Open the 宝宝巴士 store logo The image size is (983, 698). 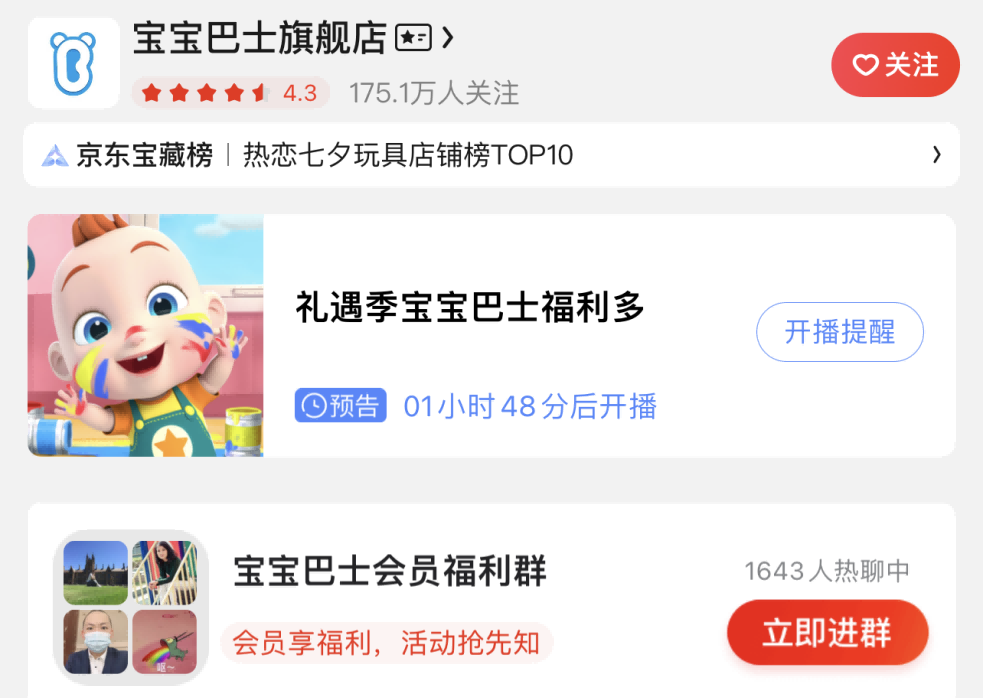pos(73,63)
